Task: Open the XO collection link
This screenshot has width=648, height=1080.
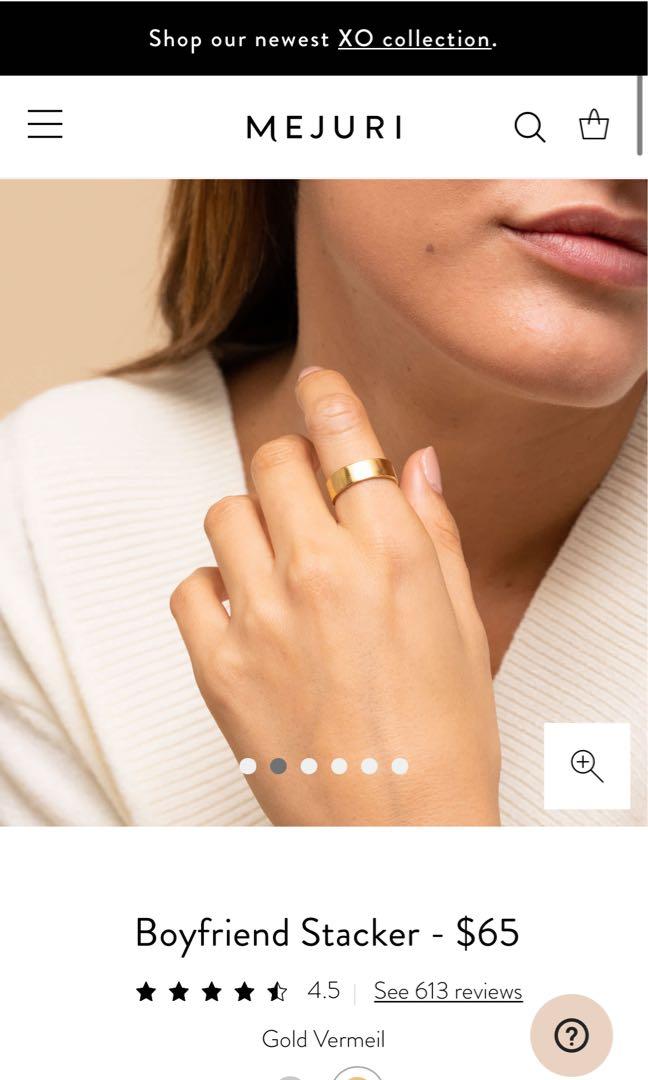Action: click(x=414, y=39)
